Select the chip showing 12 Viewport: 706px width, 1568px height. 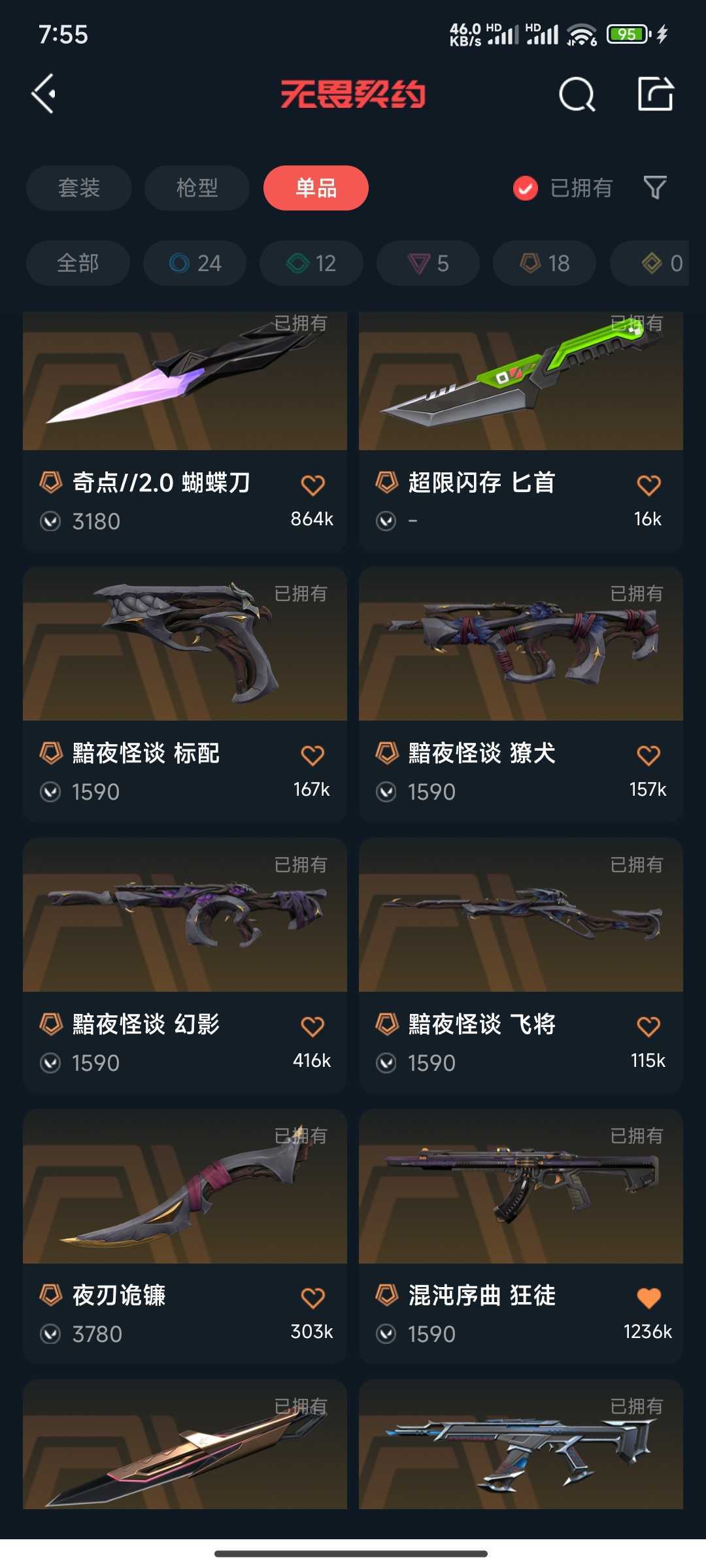[311, 263]
